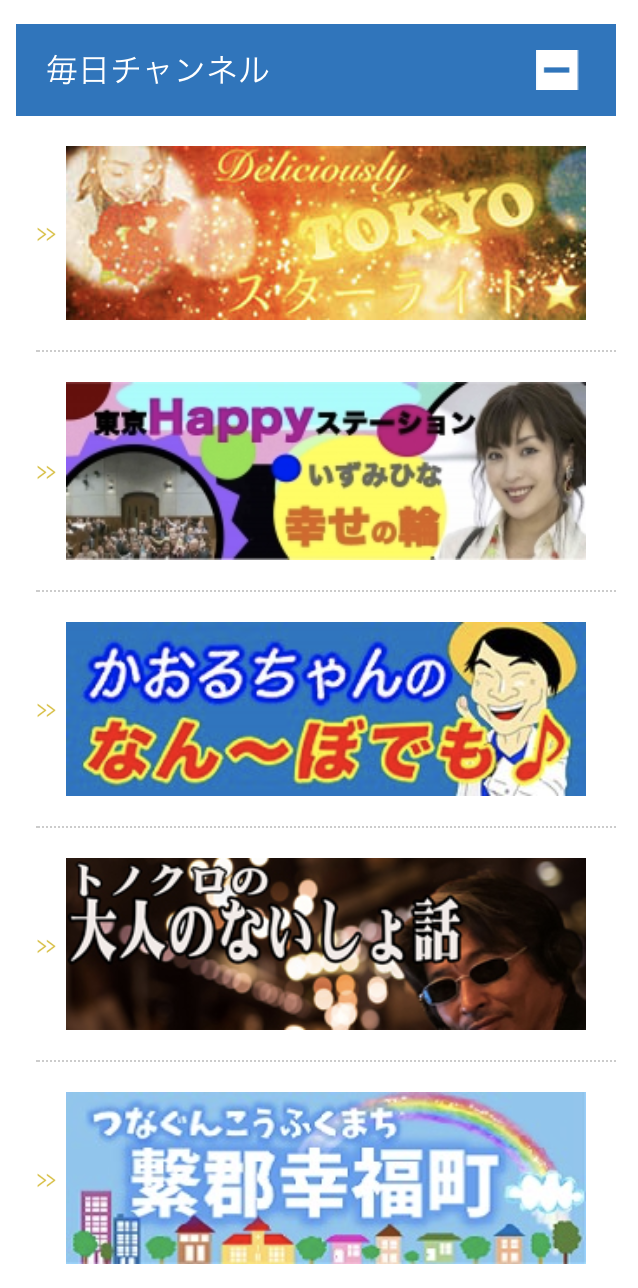The width and height of the screenshot is (638, 1288).
Task: Collapse the 毎日チャンネル section
Action: (557, 70)
